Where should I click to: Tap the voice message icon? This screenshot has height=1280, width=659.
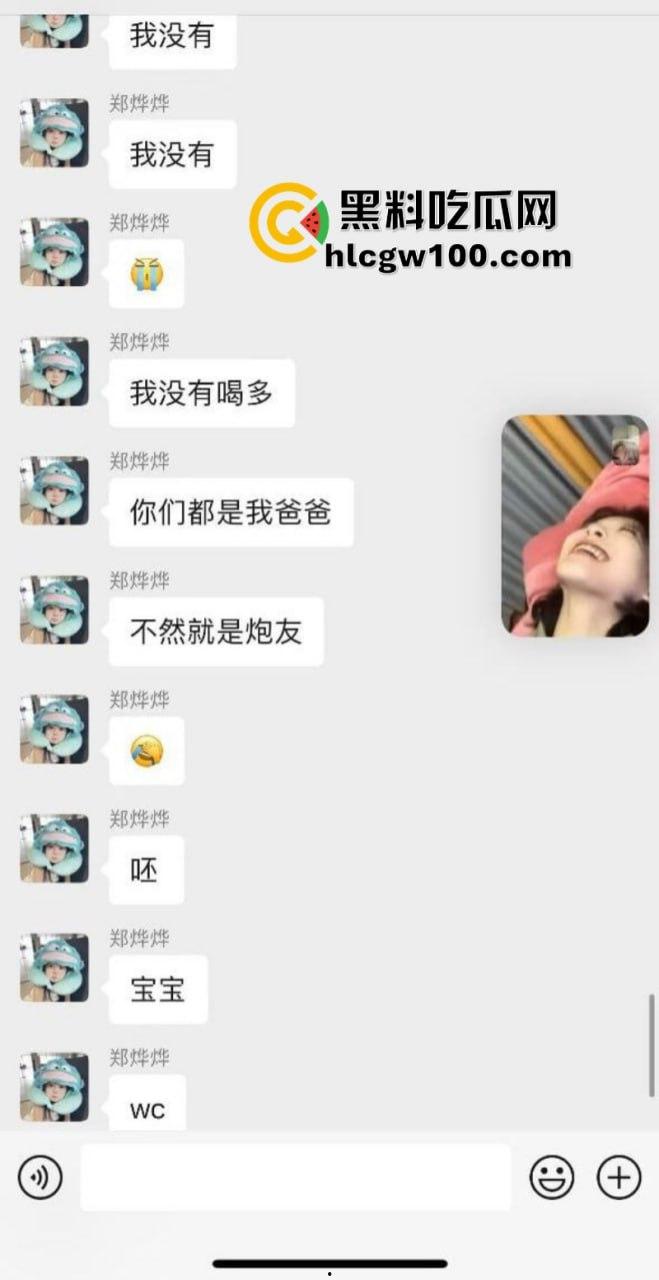coord(40,1178)
